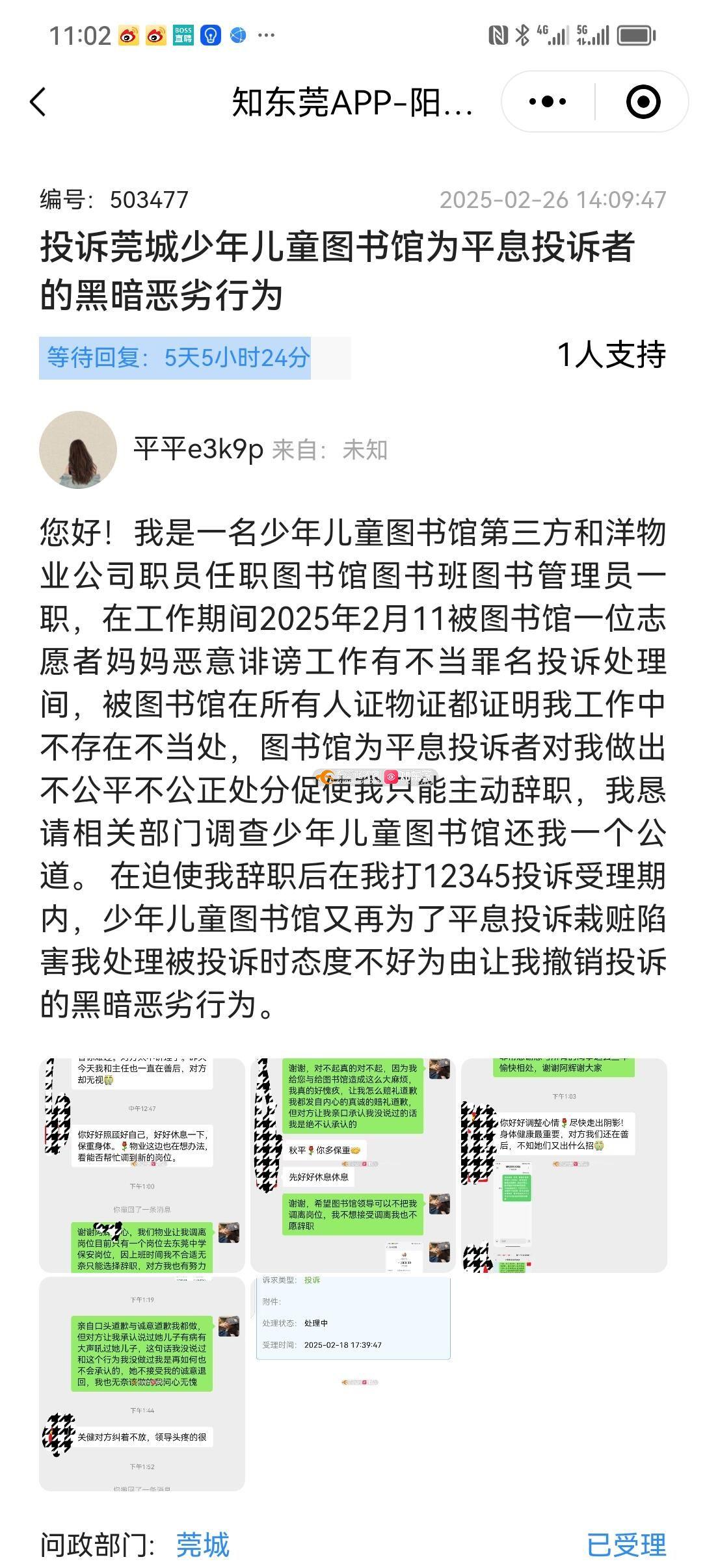Open the screenshot showing 处理状态 处理中

352,1319
